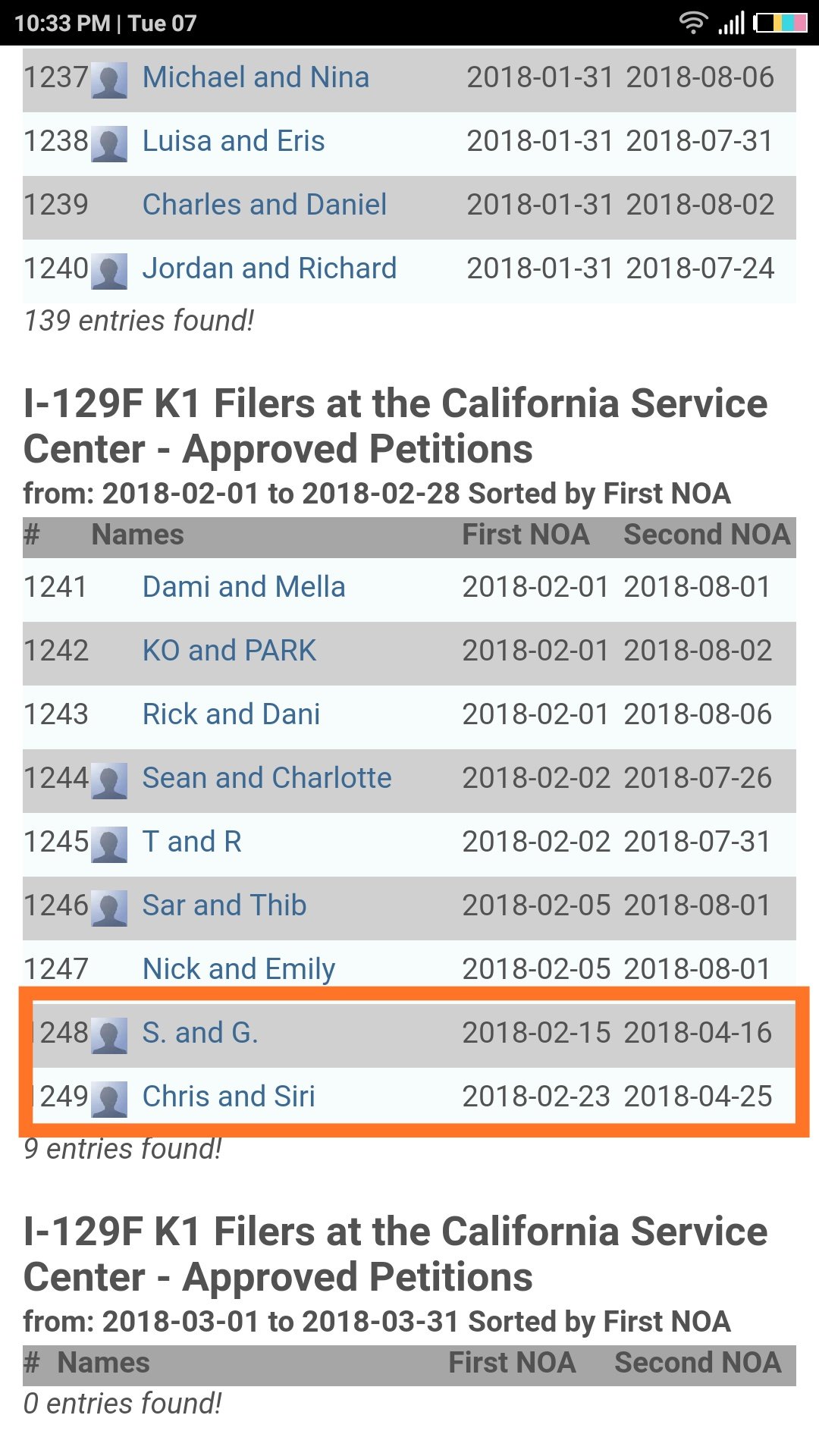Open Charles and Daniel's timeline link

point(265,205)
